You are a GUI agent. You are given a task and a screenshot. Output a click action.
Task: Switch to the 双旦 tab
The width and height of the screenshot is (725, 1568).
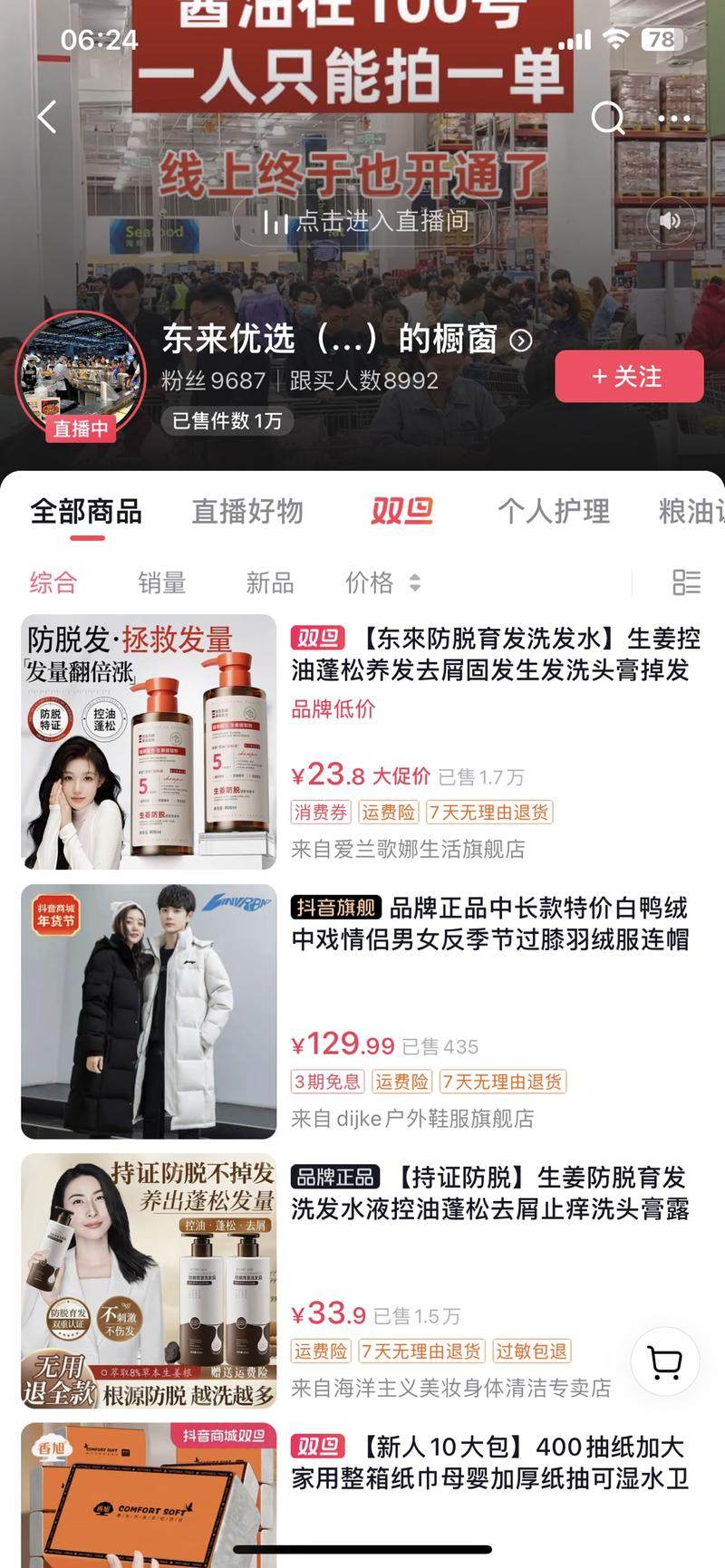(x=401, y=511)
